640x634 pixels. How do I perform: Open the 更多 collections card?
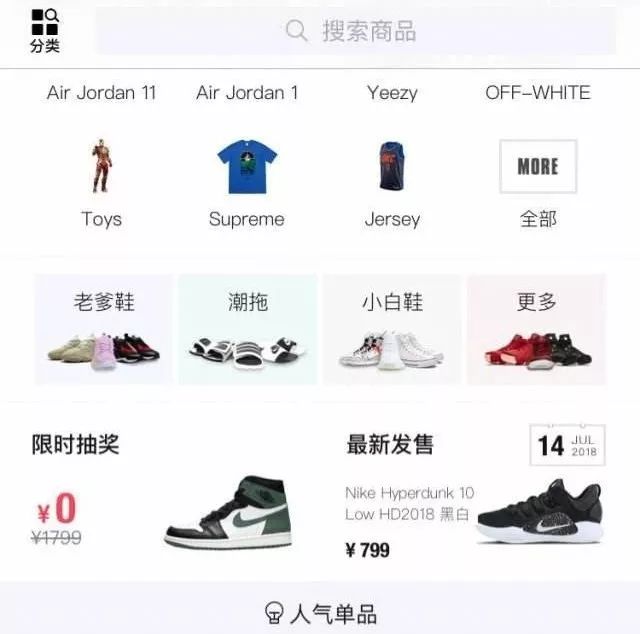pyautogui.click(x=536, y=330)
